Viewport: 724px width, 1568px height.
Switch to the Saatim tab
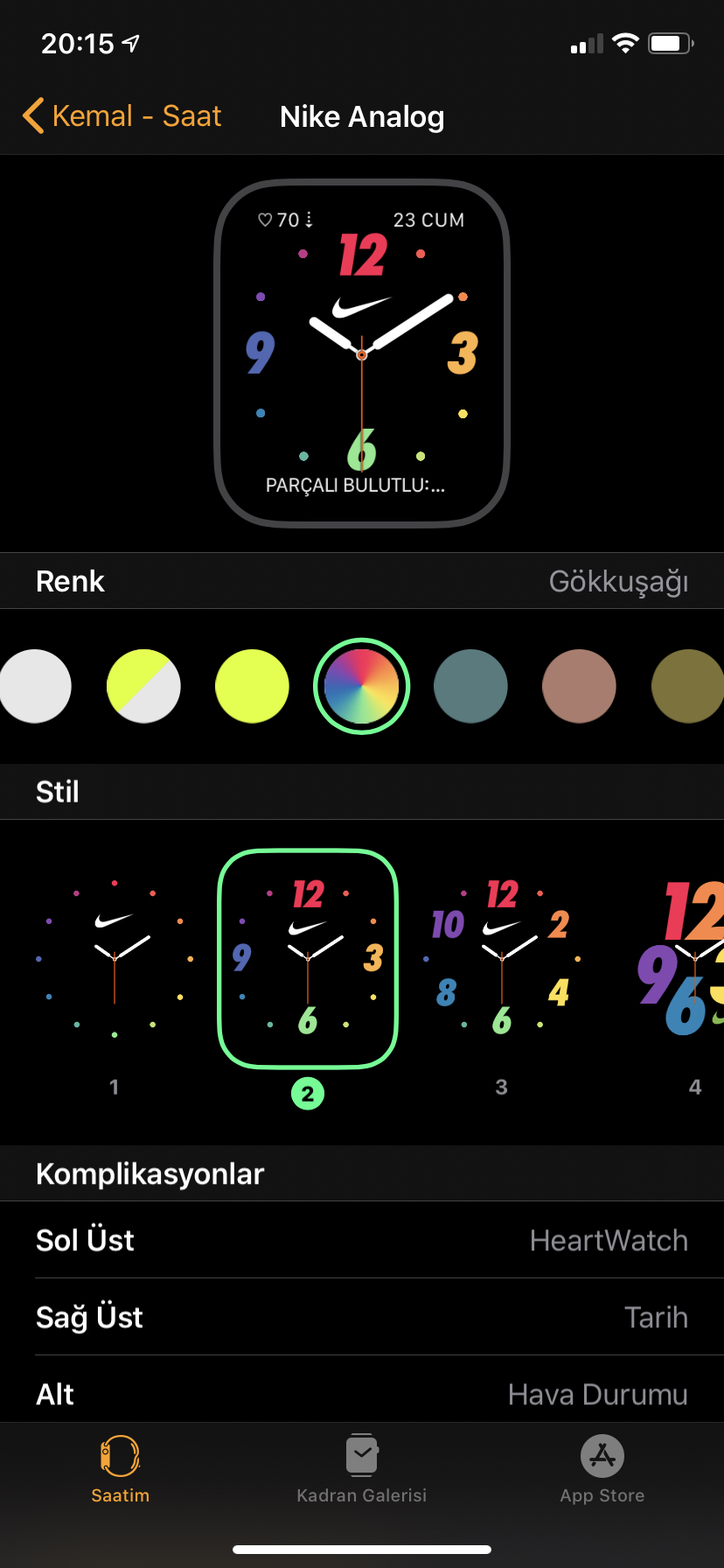pyautogui.click(x=121, y=1470)
